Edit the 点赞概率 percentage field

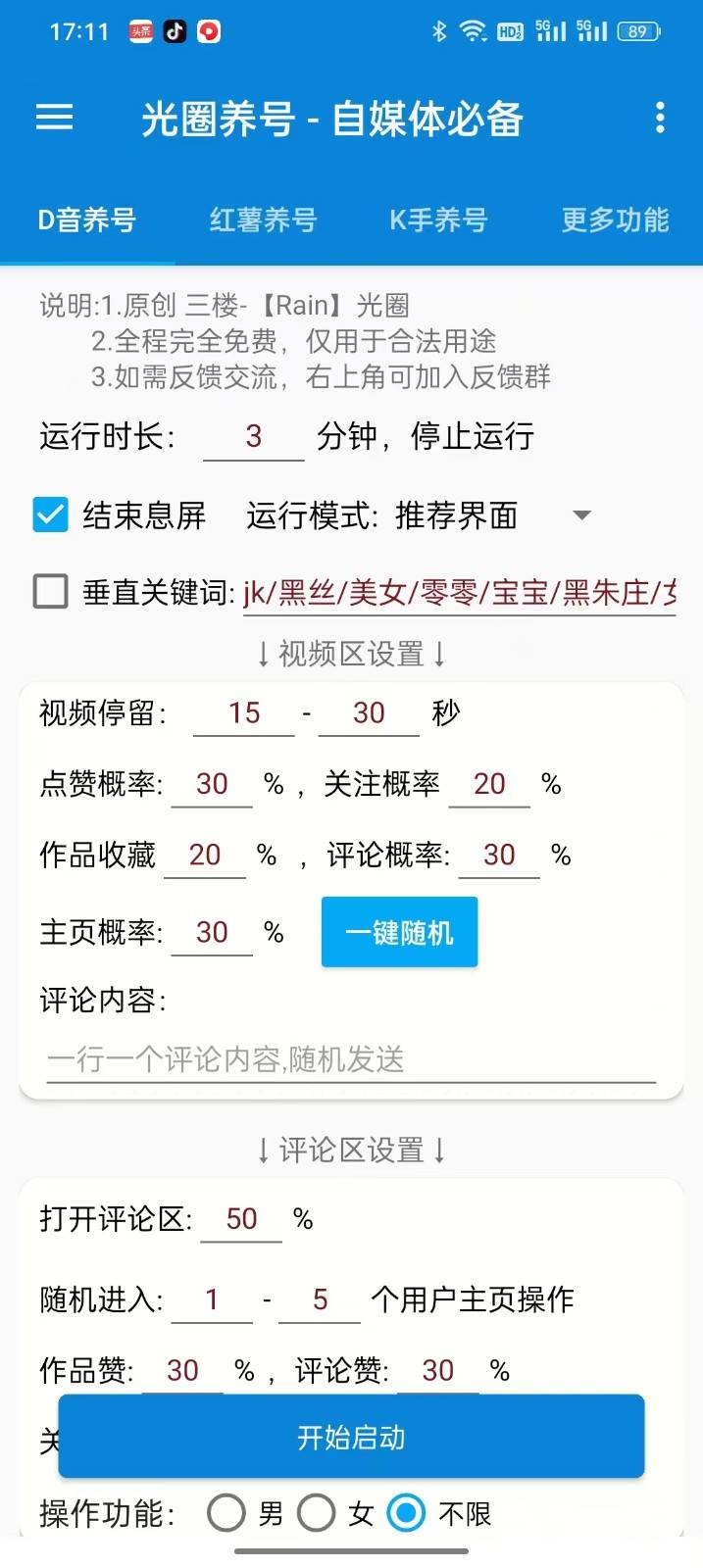point(212,784)
